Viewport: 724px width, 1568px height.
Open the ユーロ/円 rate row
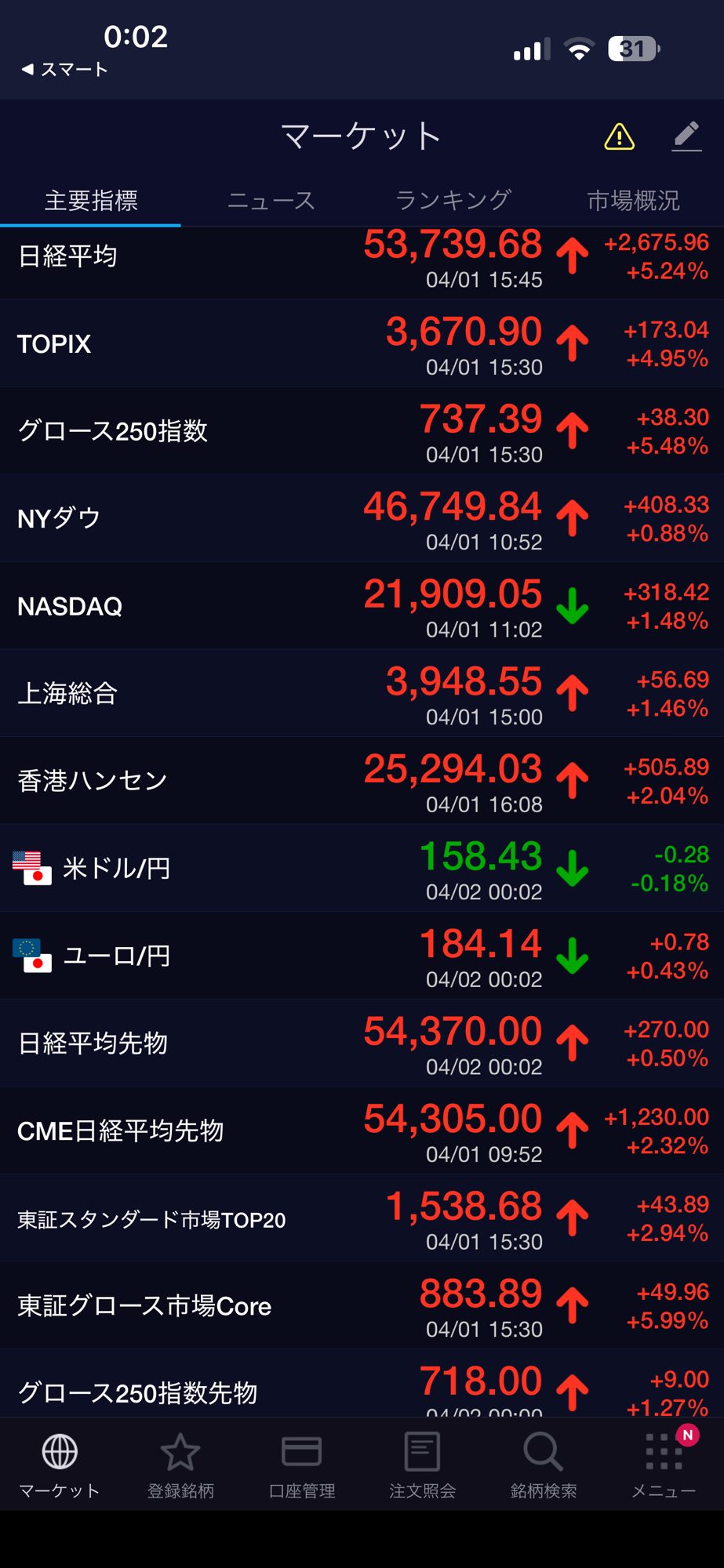(362, 956)
